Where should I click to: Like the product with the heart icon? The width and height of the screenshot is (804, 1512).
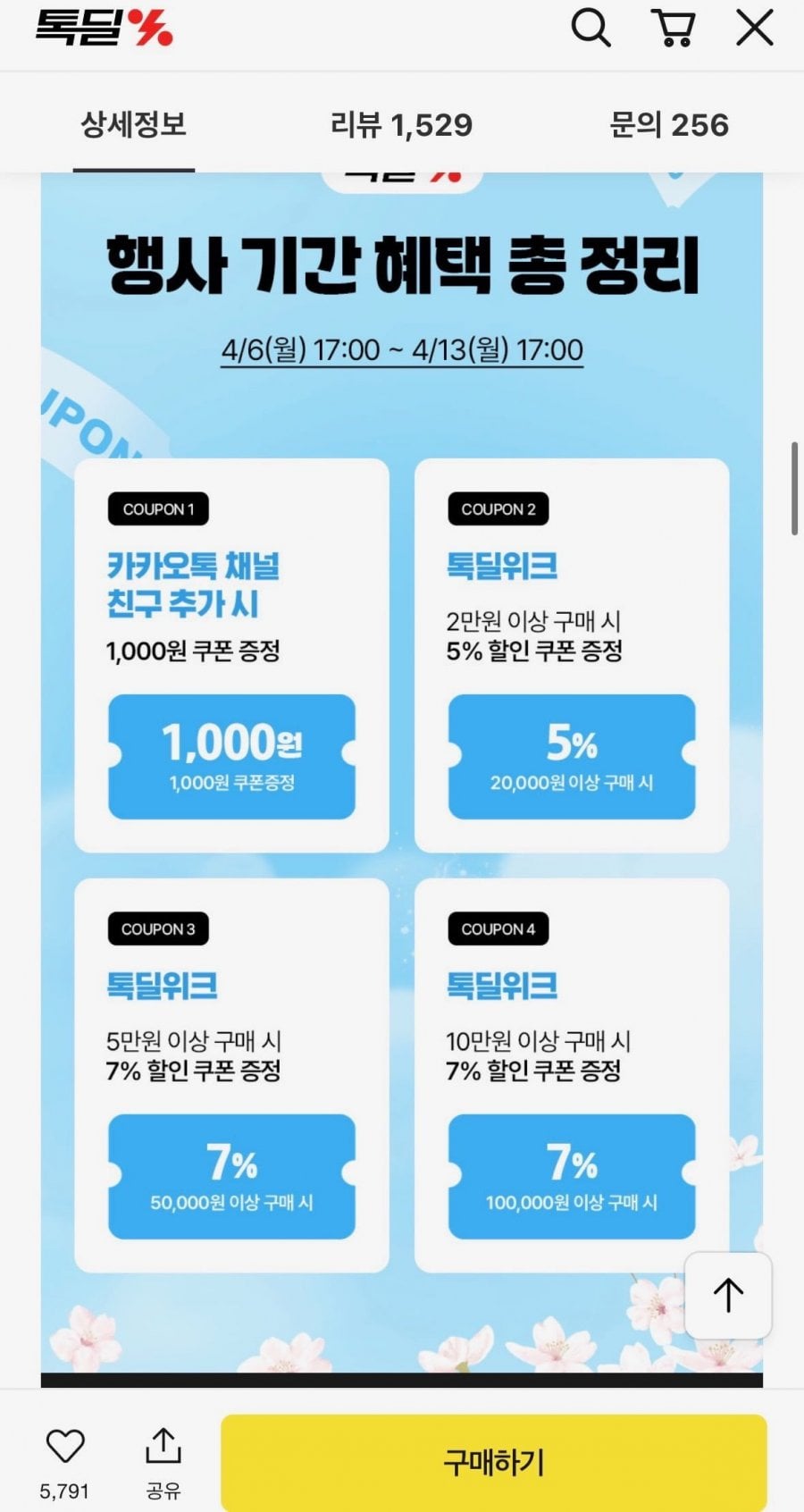point(64,1446)
